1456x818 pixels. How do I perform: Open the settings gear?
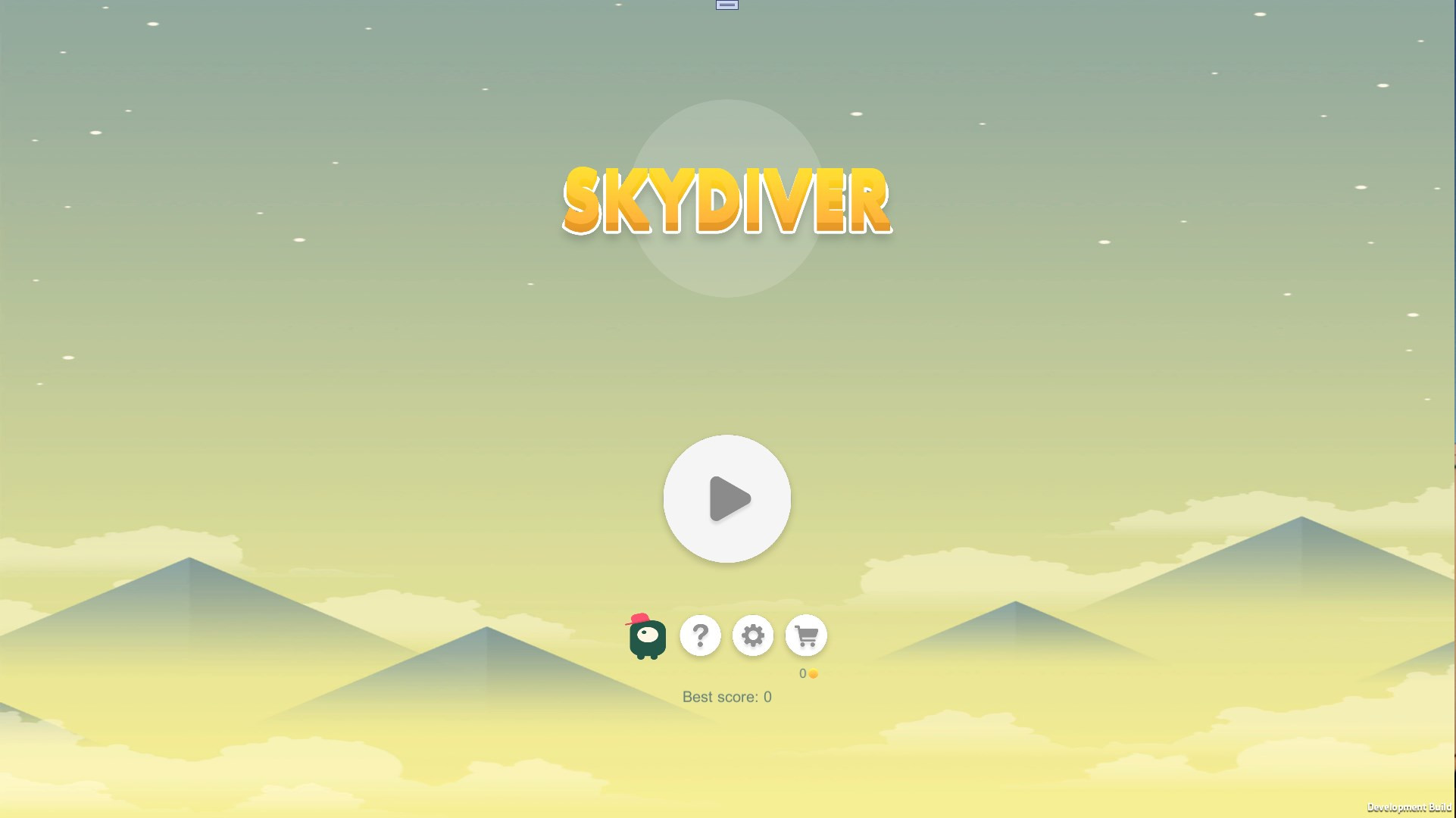(x=753, y=635)
